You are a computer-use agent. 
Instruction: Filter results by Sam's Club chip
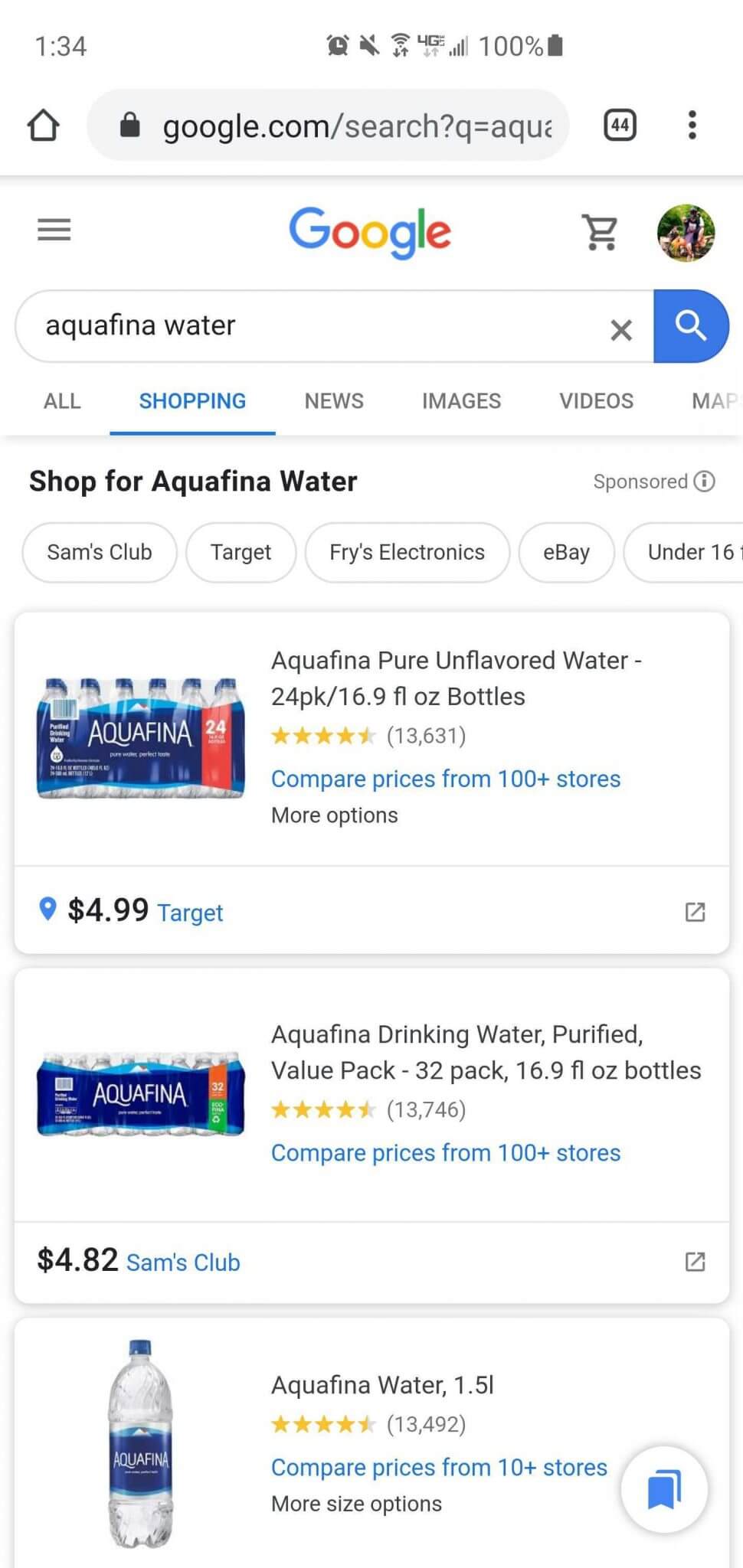(x=100, y=552)
